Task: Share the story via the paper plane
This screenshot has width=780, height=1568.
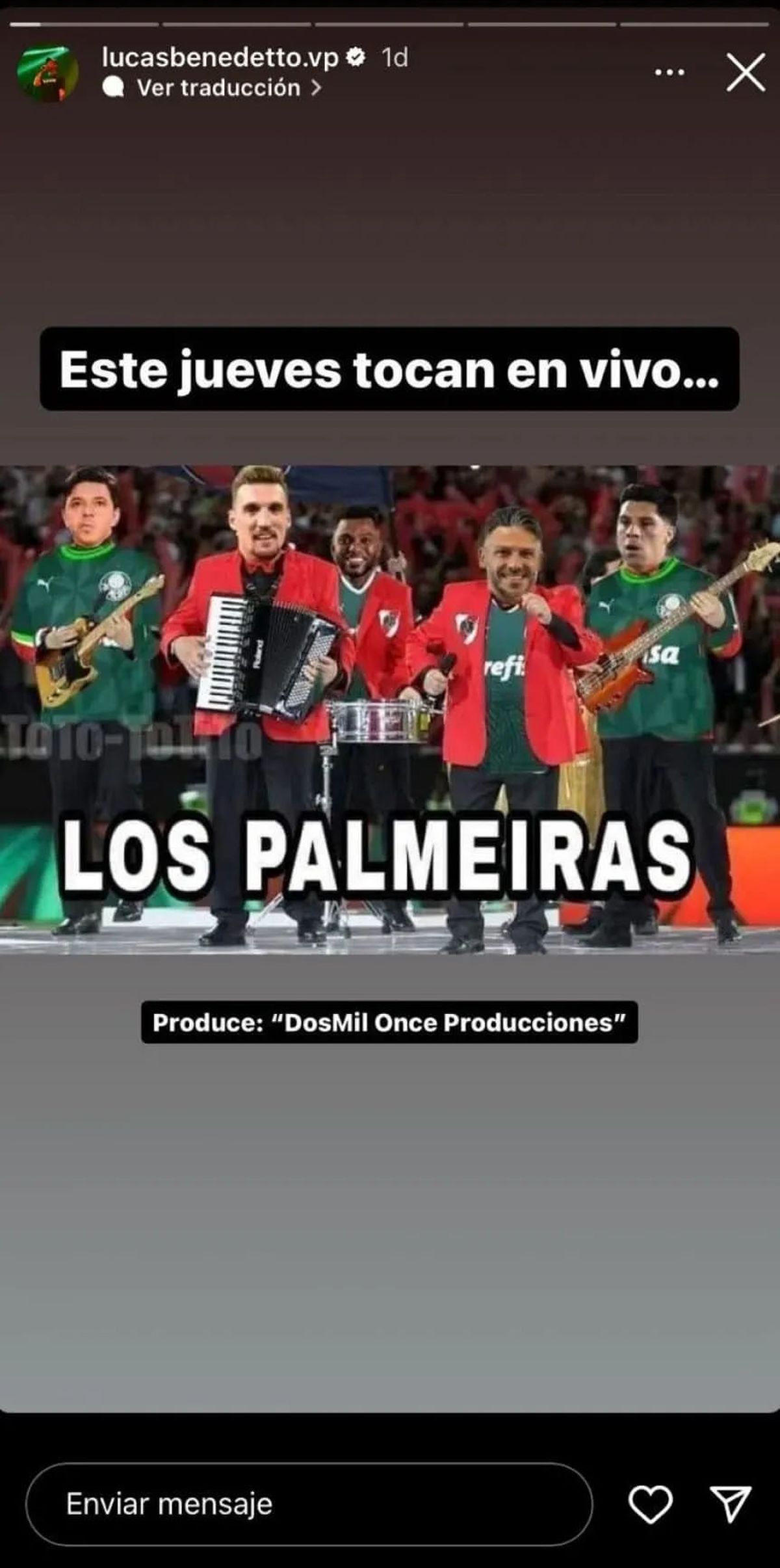Action: 731,1504
